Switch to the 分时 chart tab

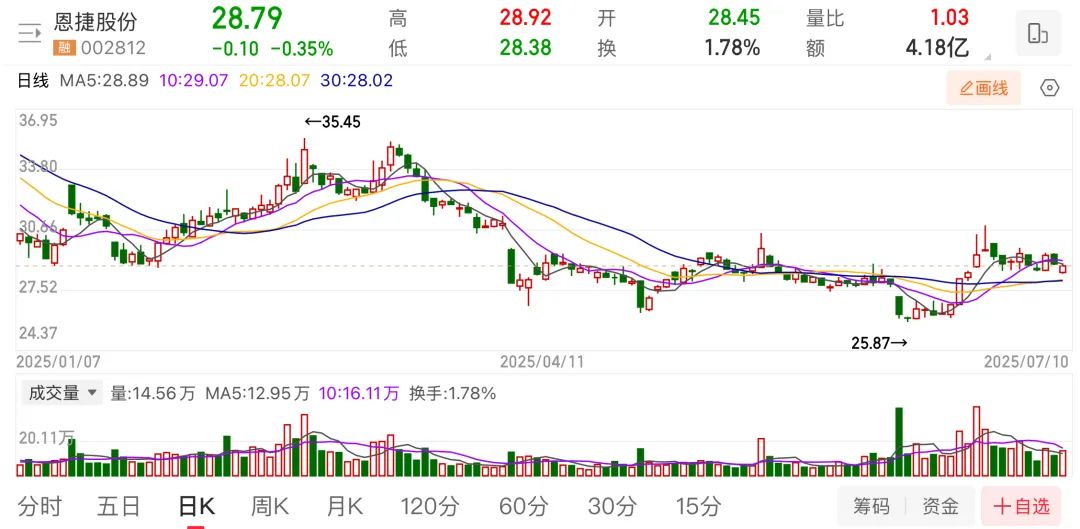(x=40, y=507)
